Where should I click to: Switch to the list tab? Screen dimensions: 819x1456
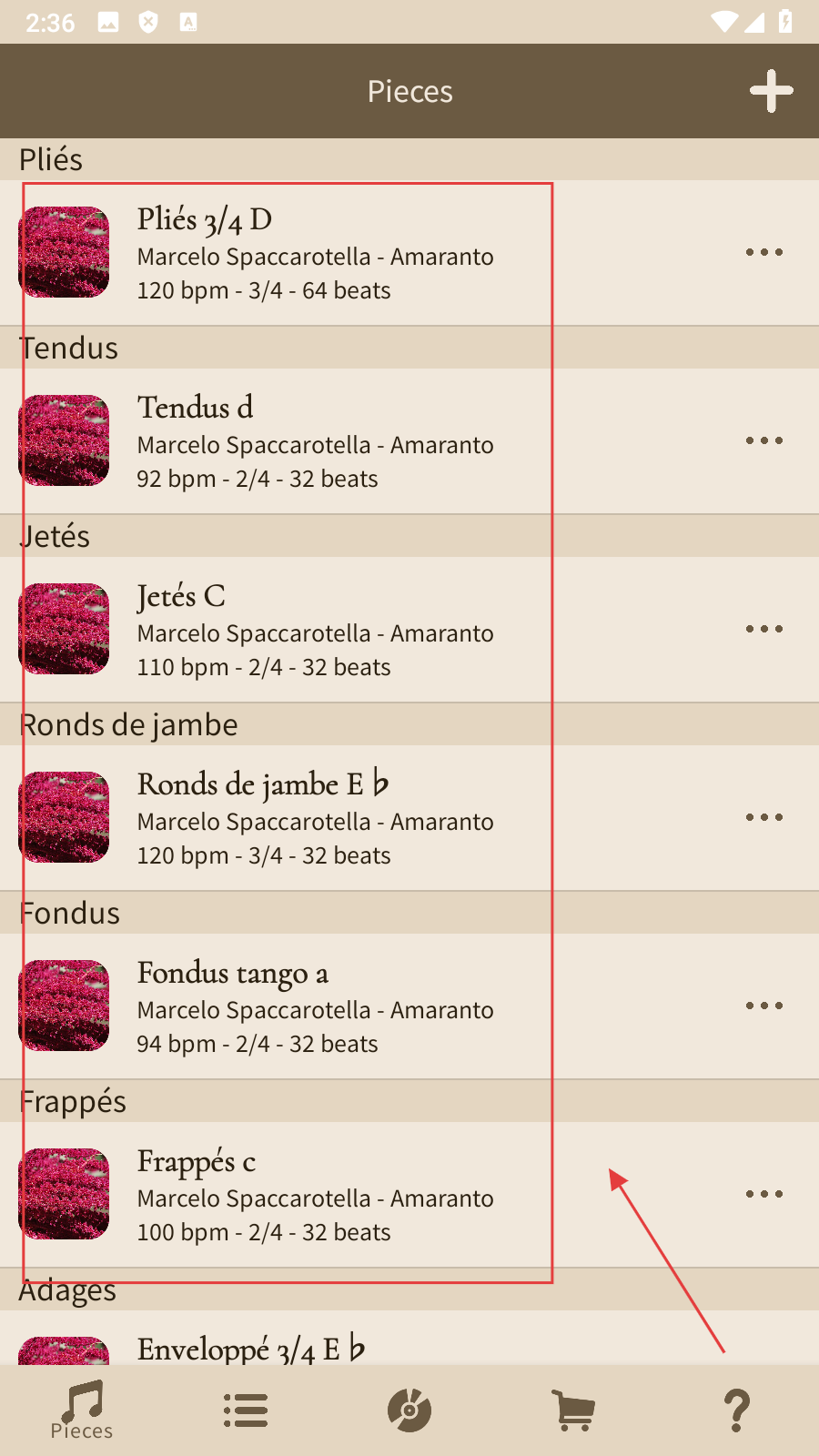coord(246,1410)
